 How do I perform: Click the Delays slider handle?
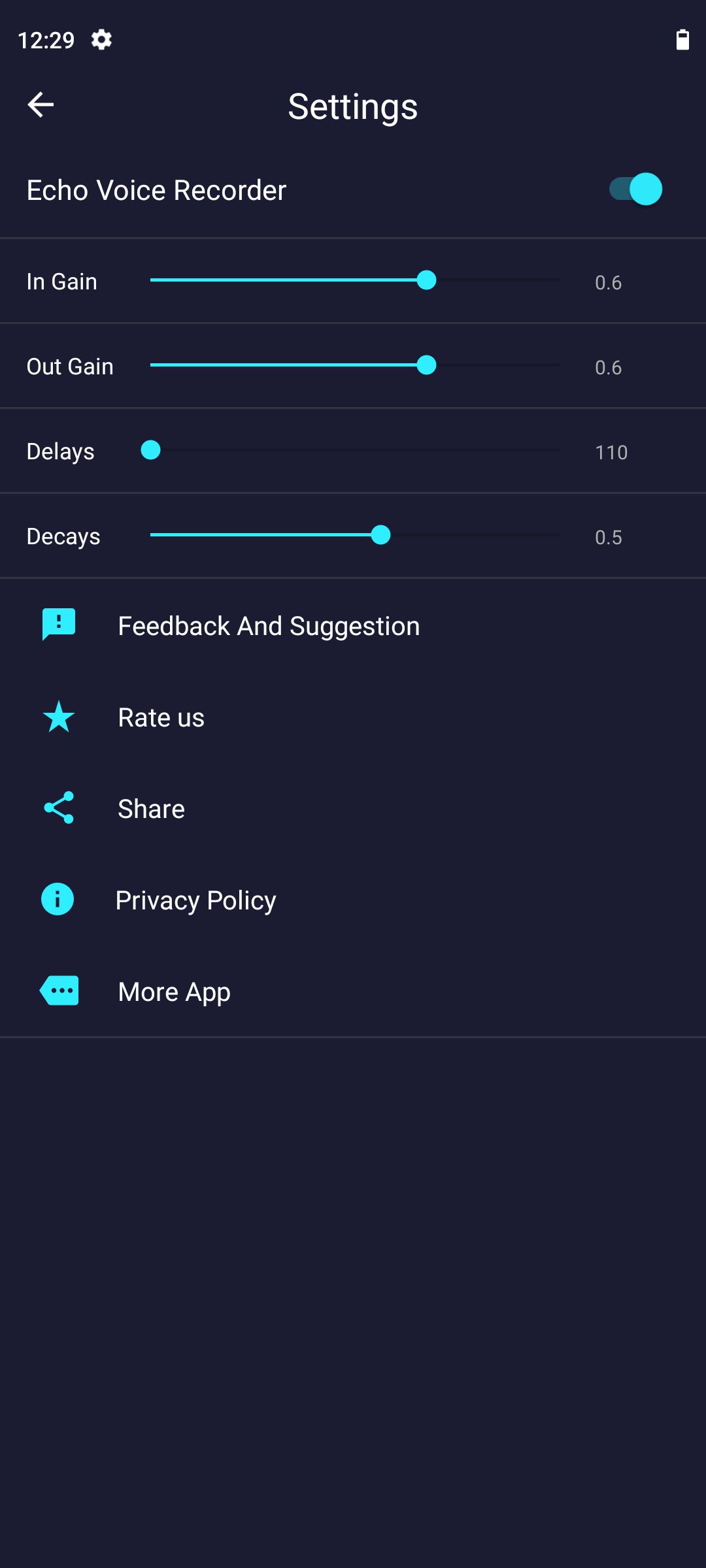[x=150, y=451]
